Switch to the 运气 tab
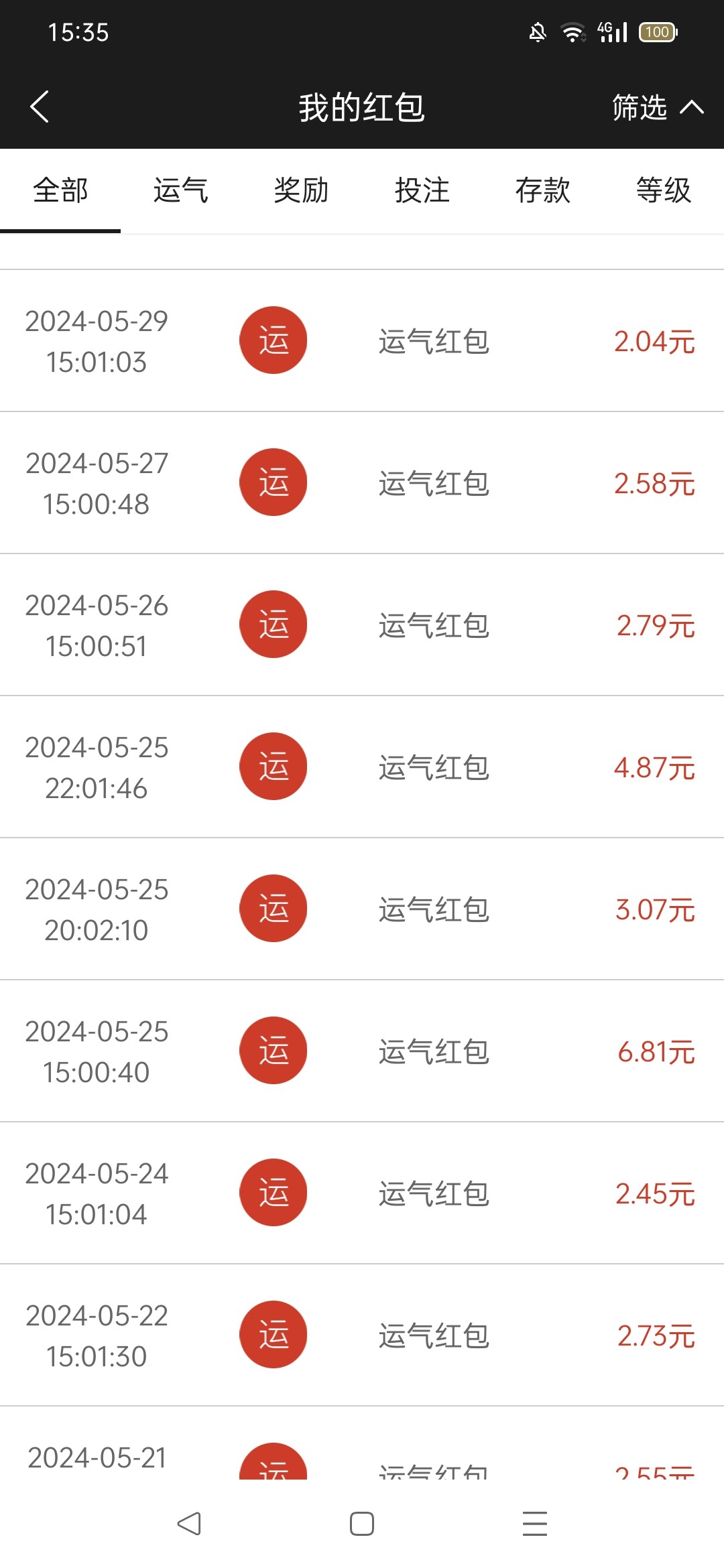 (x=181, y=191)
